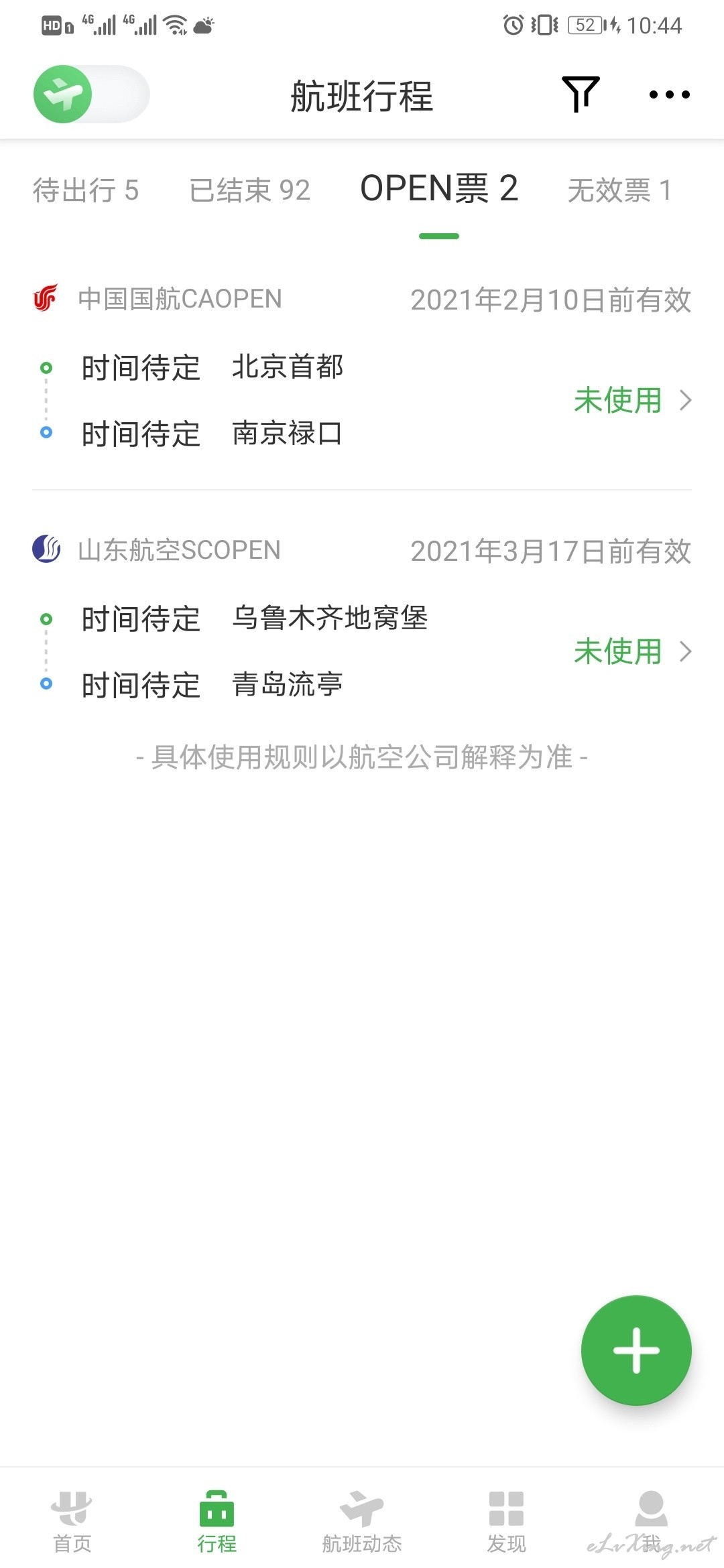
Task: Open the 我 profile tab
Action: [650, 1521]
